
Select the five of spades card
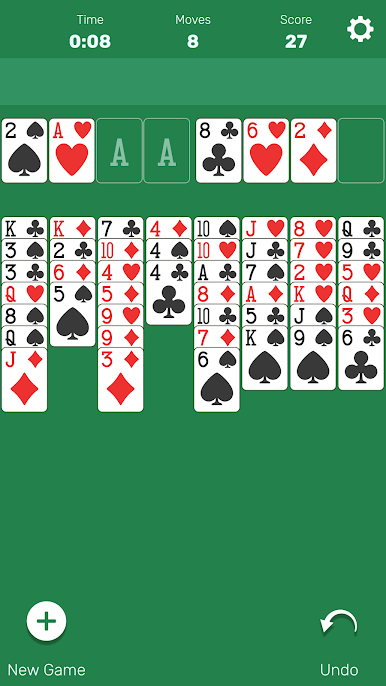(73, 314)
